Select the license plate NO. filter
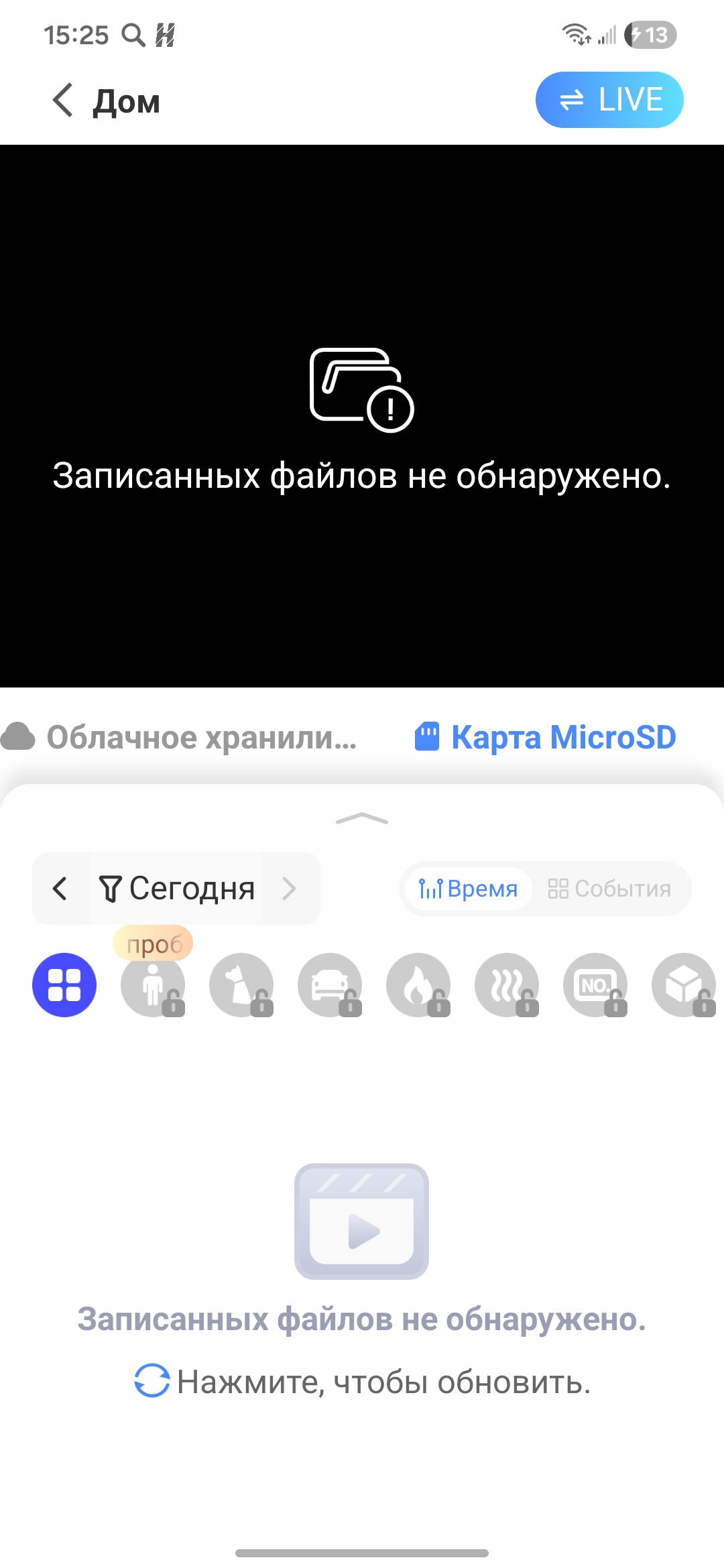This screenshot has height=1568, width=724. tap(595, 985)
